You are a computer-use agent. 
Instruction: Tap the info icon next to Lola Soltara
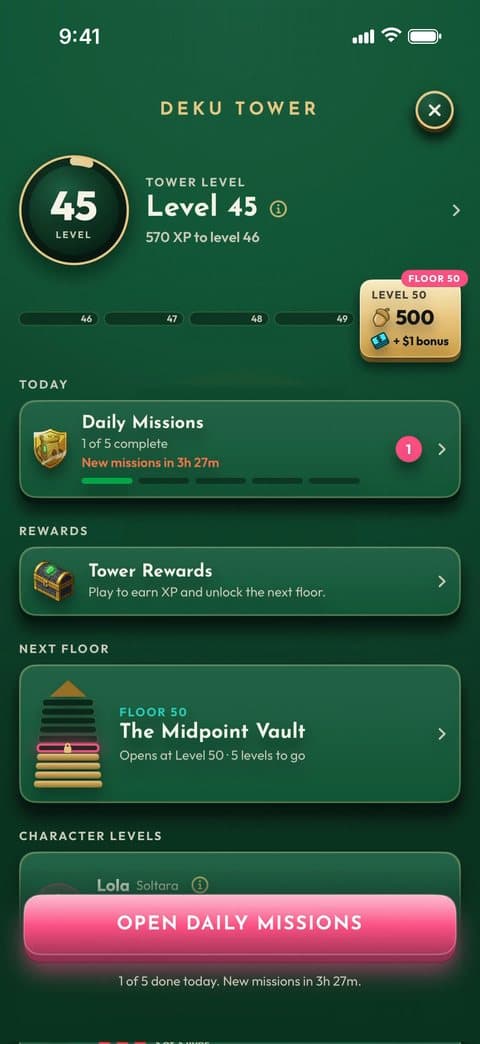click(200, 885)
